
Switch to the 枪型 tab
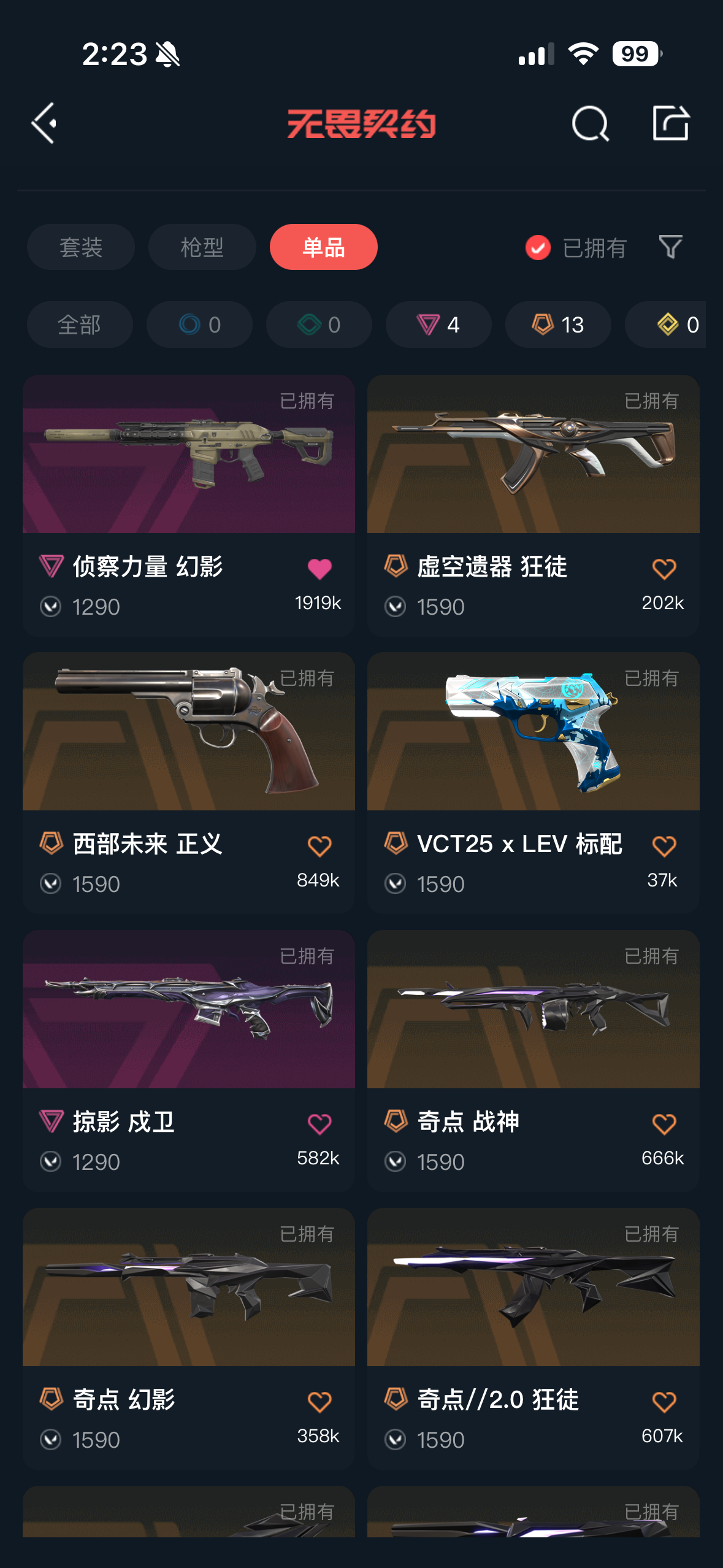202,247
